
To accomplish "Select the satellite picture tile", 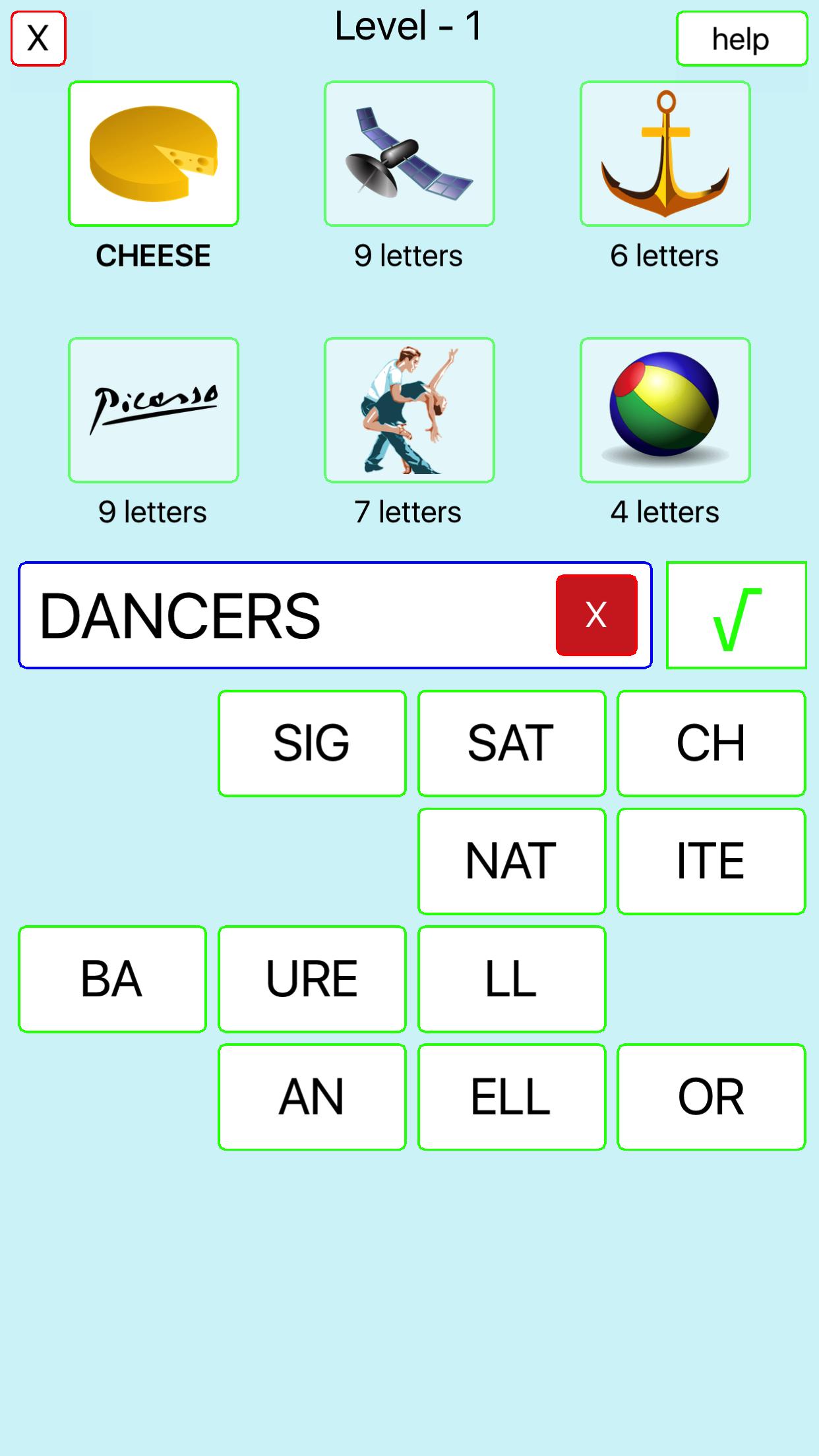I will click(x=409, y=154).
